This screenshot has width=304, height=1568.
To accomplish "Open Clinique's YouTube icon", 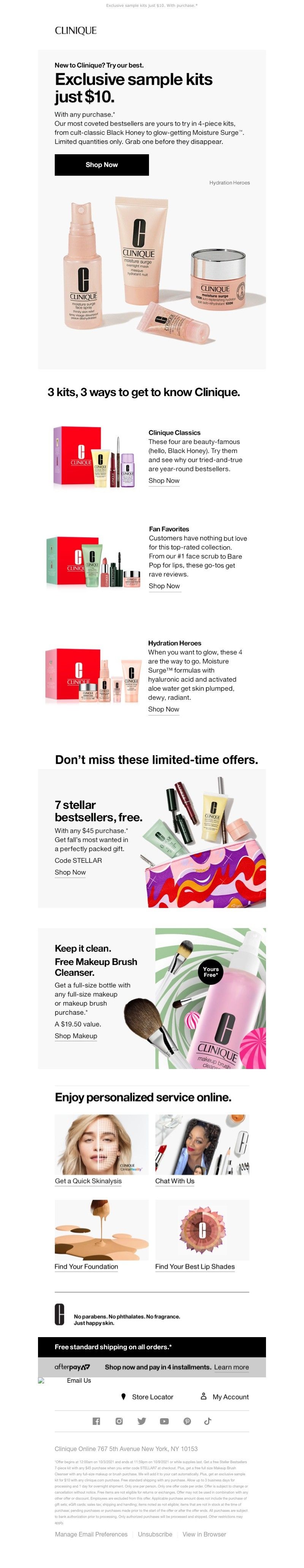I will 164,1421.
